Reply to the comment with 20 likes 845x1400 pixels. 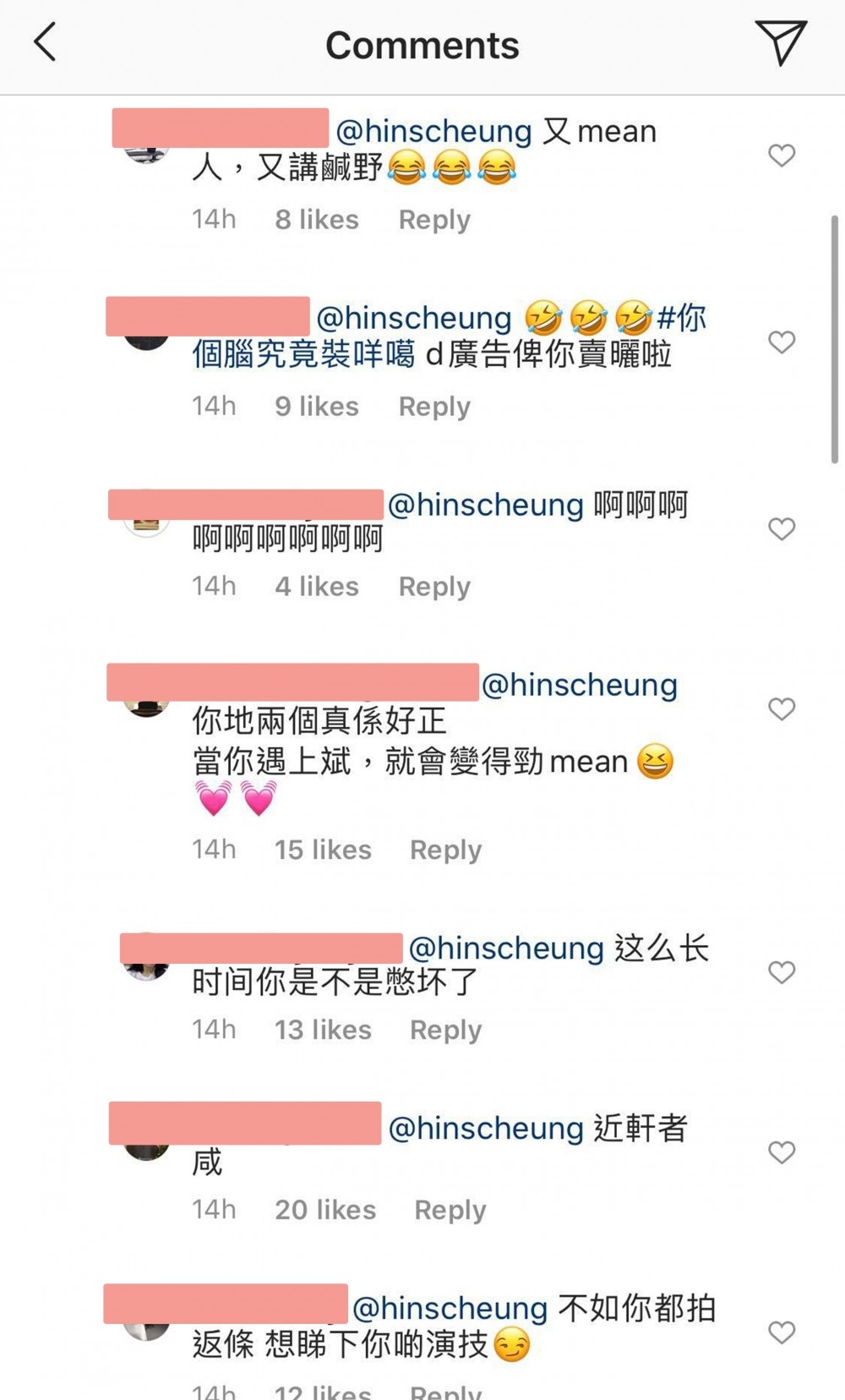450,1210
